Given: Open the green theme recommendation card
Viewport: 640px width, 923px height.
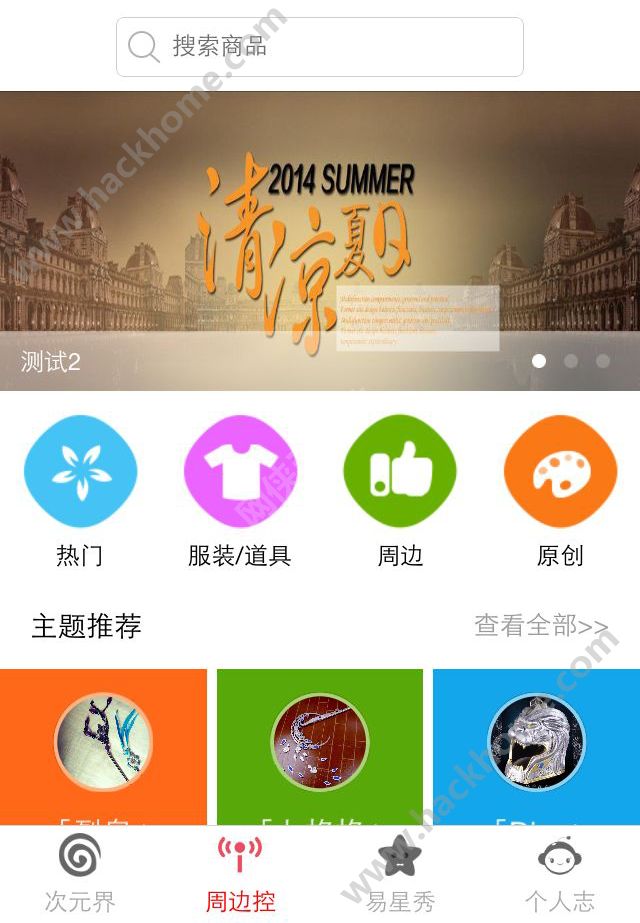Looking at the screenshot, I should pyautogui.click(x=320, y=745).
